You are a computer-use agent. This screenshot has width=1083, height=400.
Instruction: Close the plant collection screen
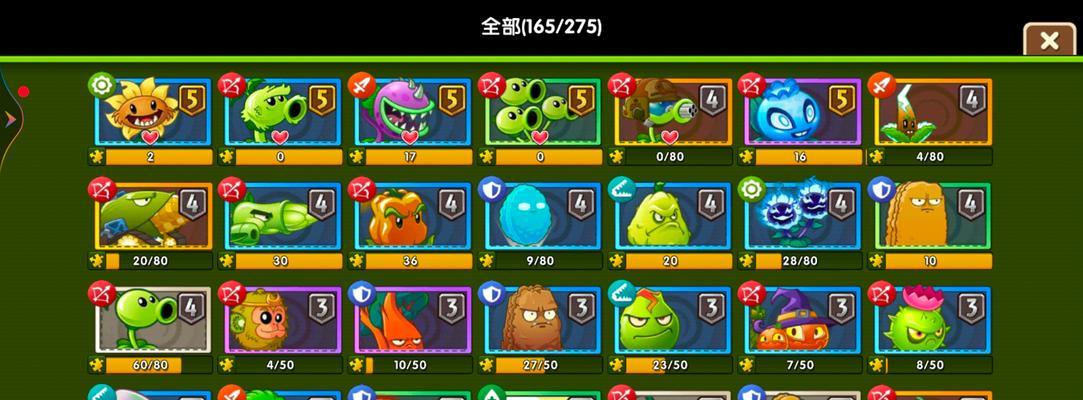[1049, 41]
